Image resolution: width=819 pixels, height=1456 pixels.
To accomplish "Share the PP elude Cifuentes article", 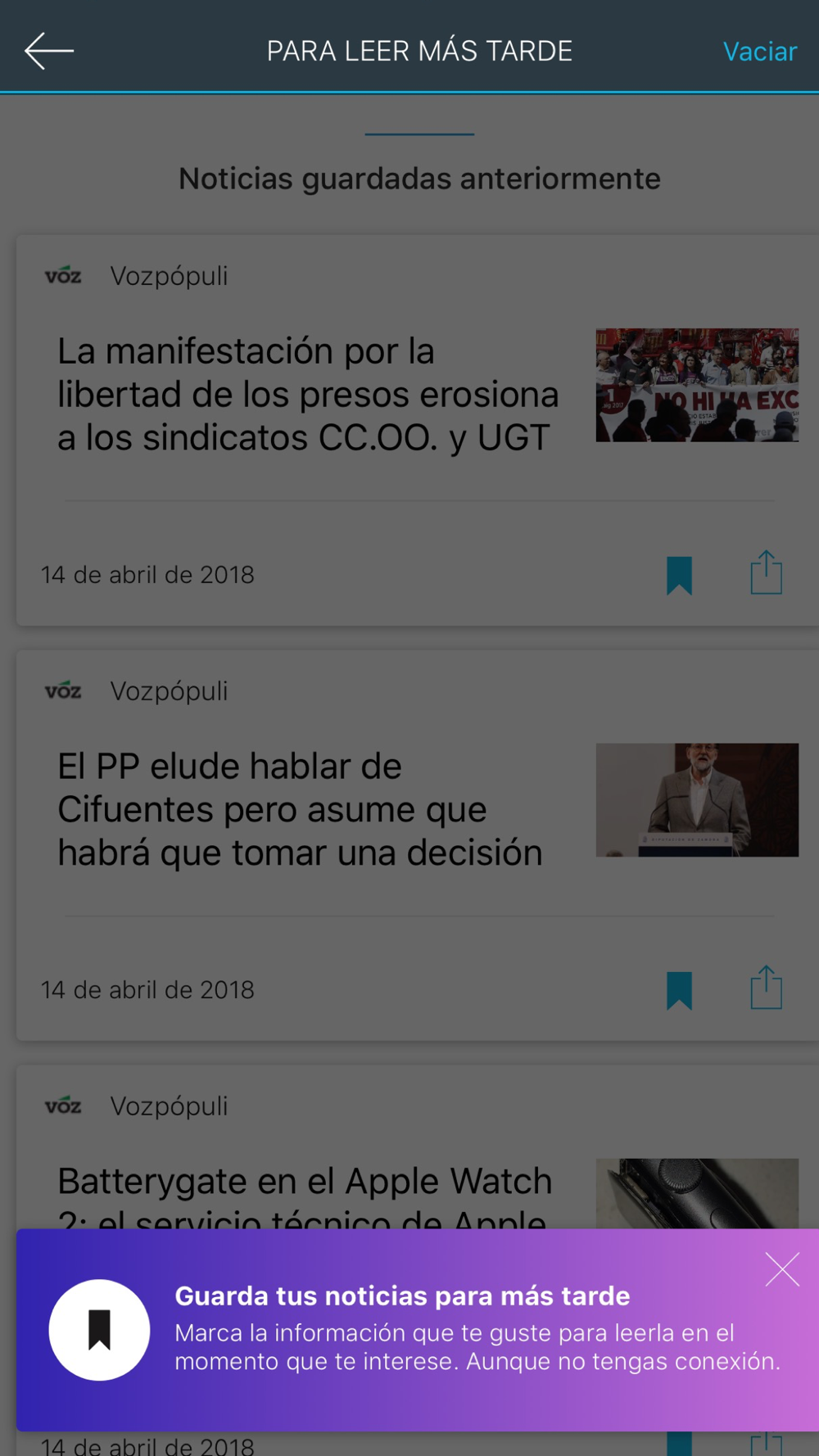I will tap(766, 988).
